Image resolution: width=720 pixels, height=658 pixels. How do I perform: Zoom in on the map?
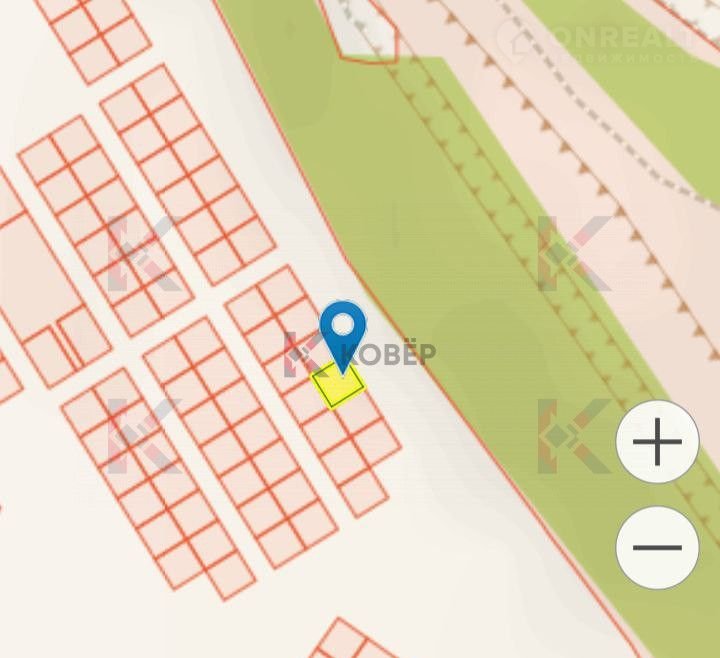click(657, 442)
